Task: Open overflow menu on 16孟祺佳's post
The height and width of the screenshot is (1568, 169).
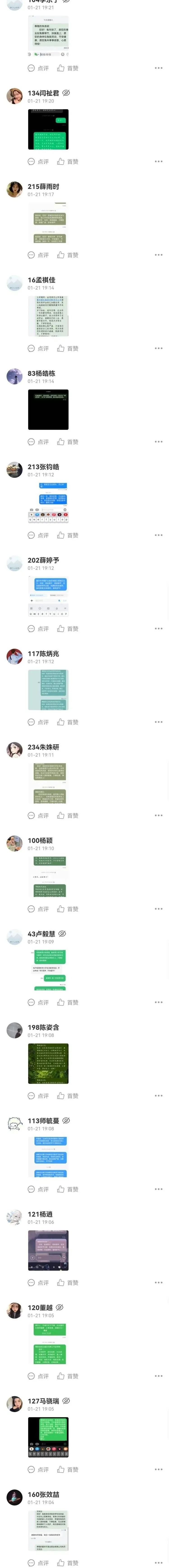Action: pos(159,348)
